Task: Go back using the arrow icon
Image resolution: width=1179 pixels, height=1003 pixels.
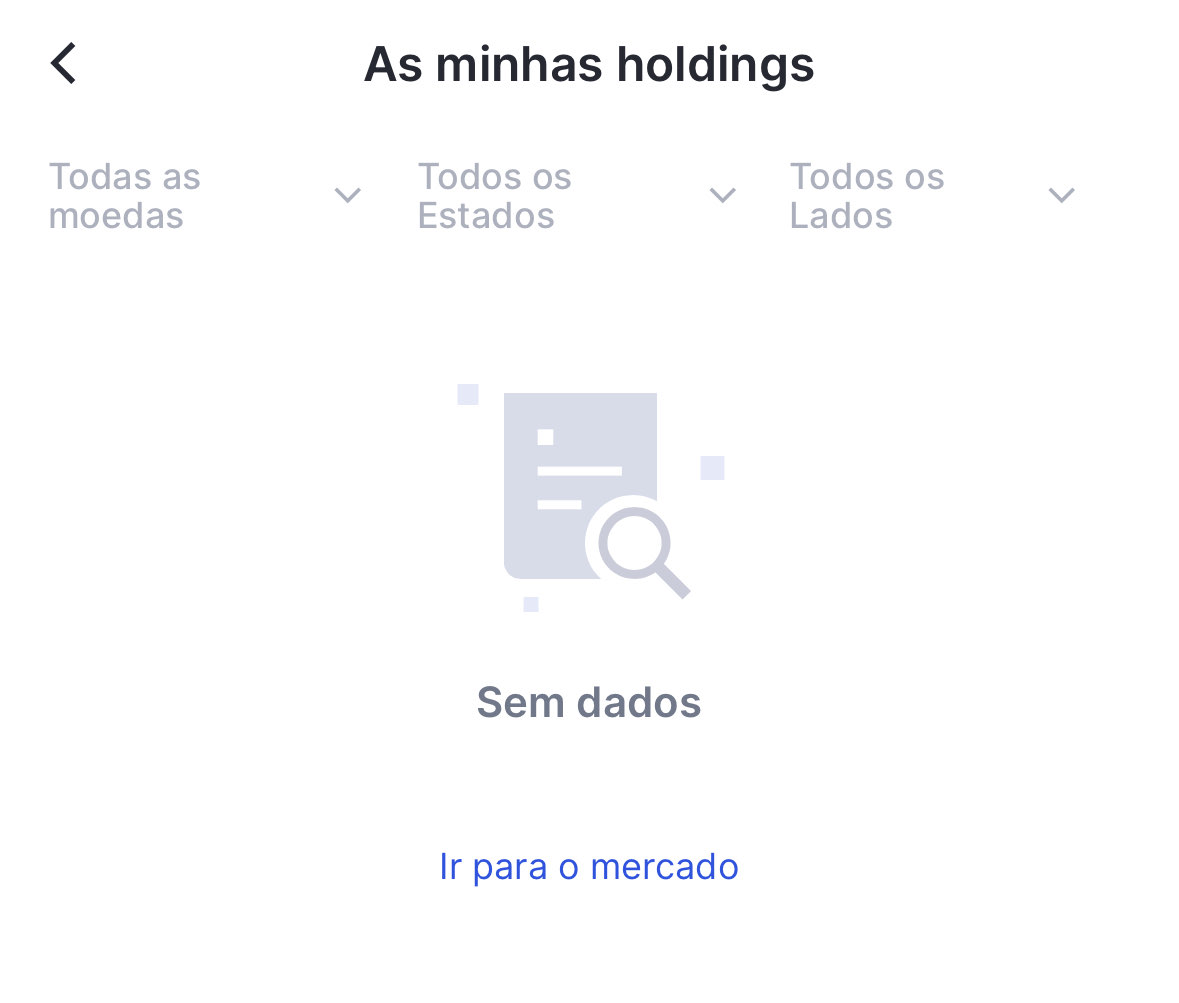Action: pos(64,64)
